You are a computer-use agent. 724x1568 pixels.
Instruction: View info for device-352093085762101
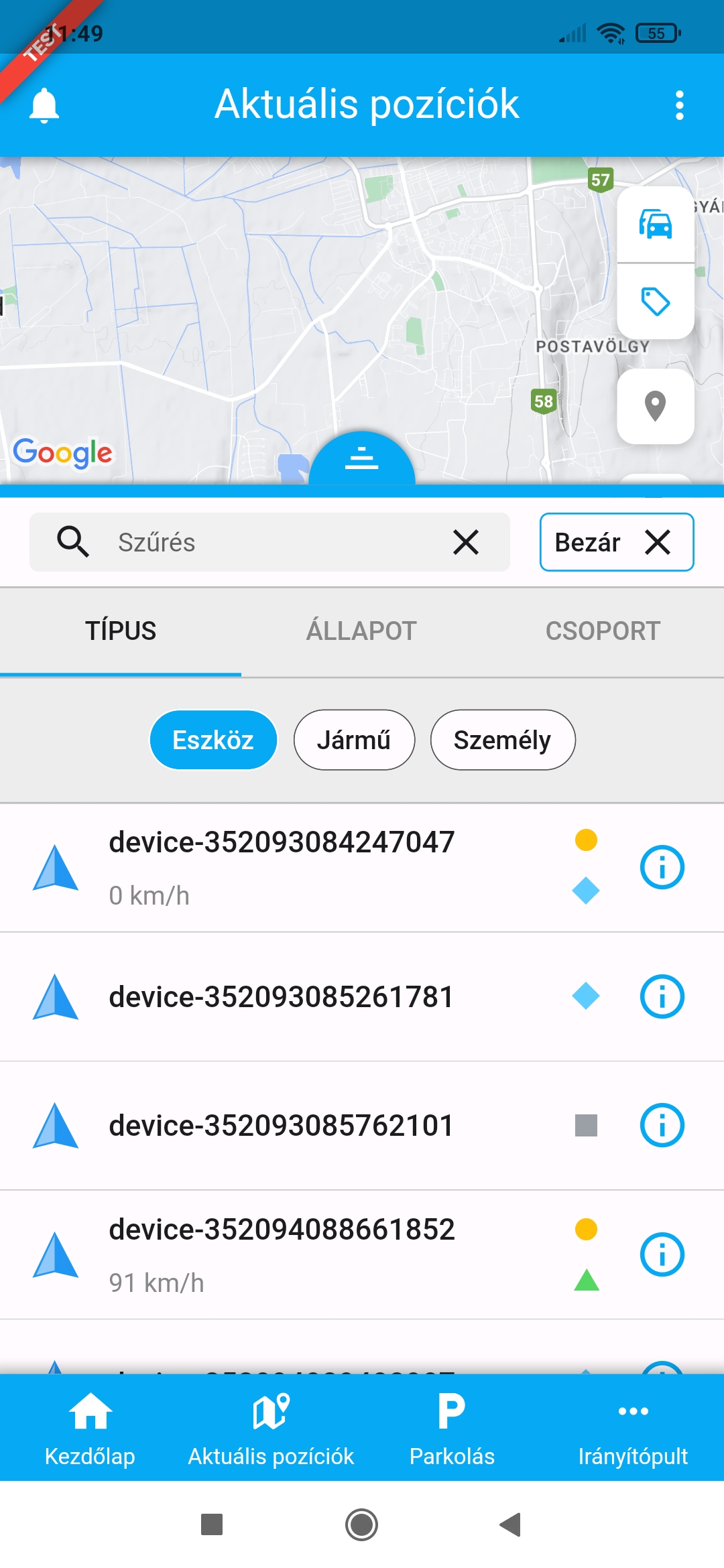point(662,1126)
